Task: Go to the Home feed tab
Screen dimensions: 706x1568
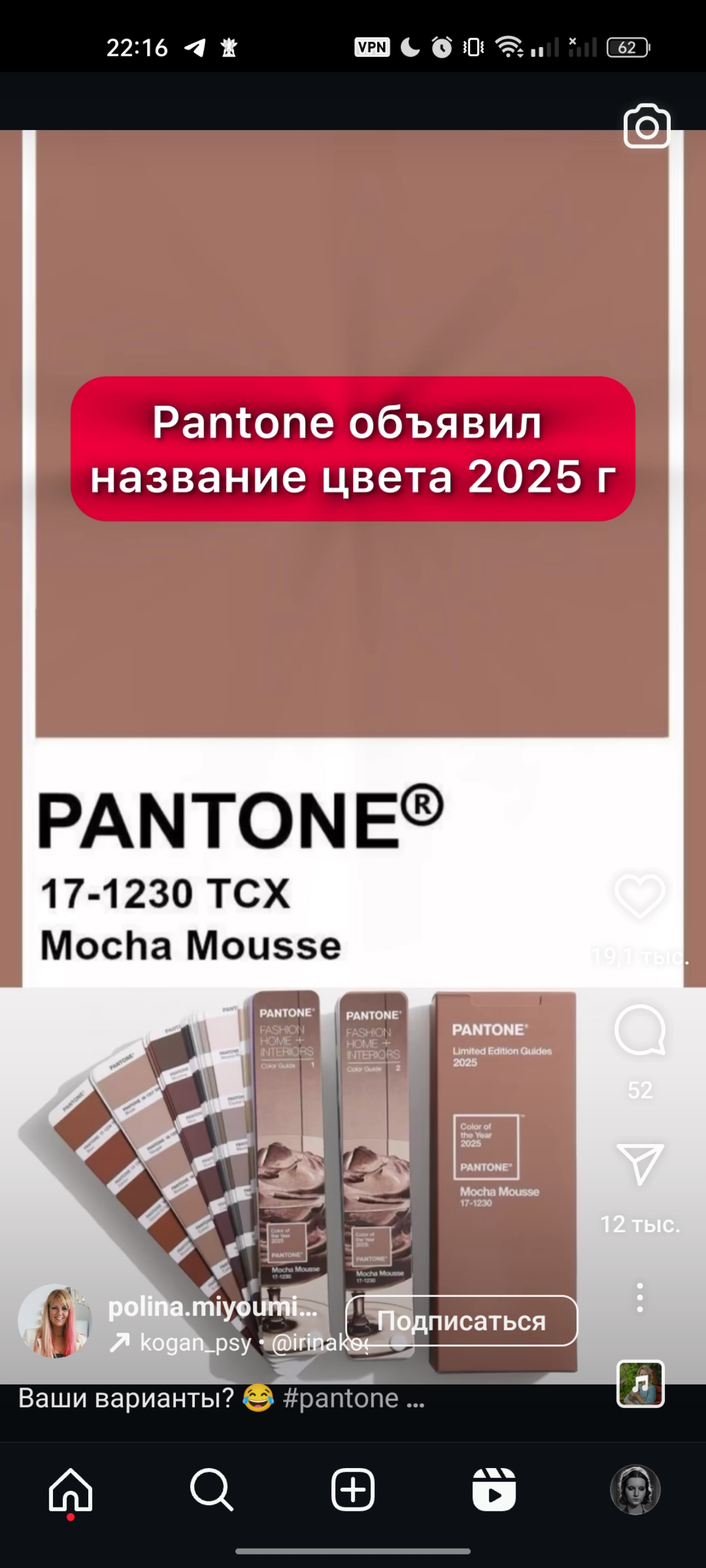Action: [71, 1489]
